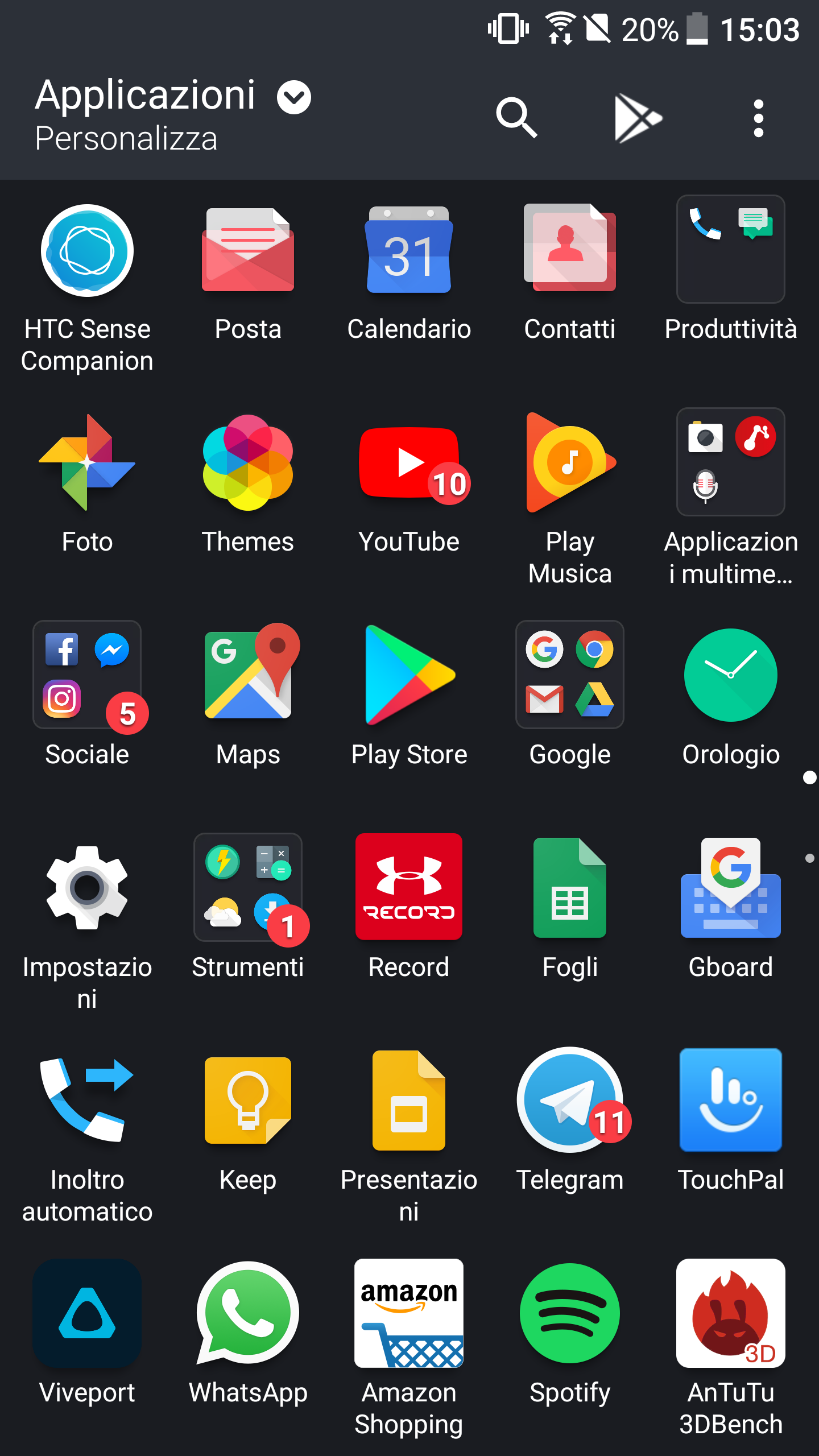Open the search icon in the app drawer
Viewport: 819px width, 1456px height.
[516, 118]
